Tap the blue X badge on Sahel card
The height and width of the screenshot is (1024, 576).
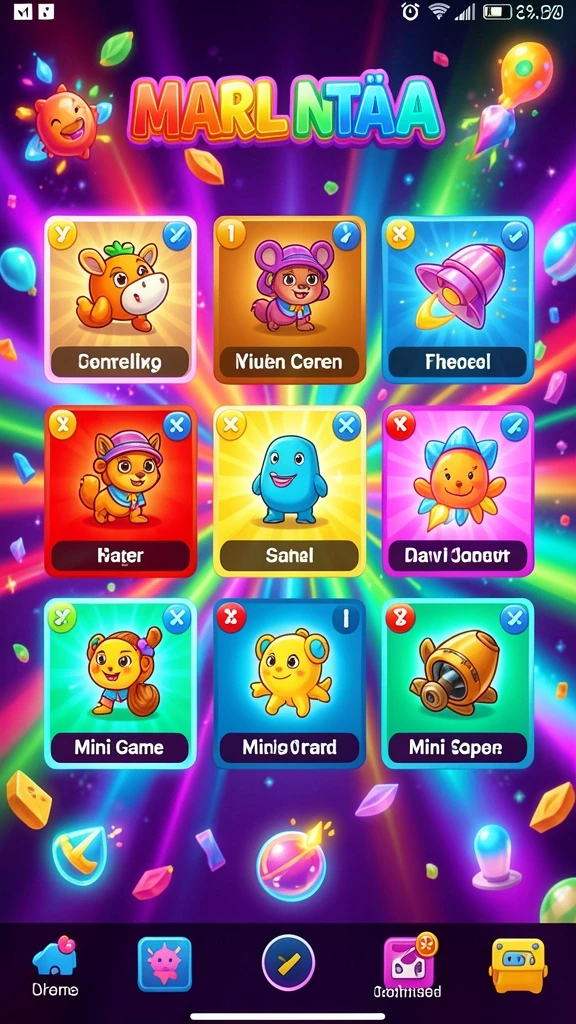346,426
